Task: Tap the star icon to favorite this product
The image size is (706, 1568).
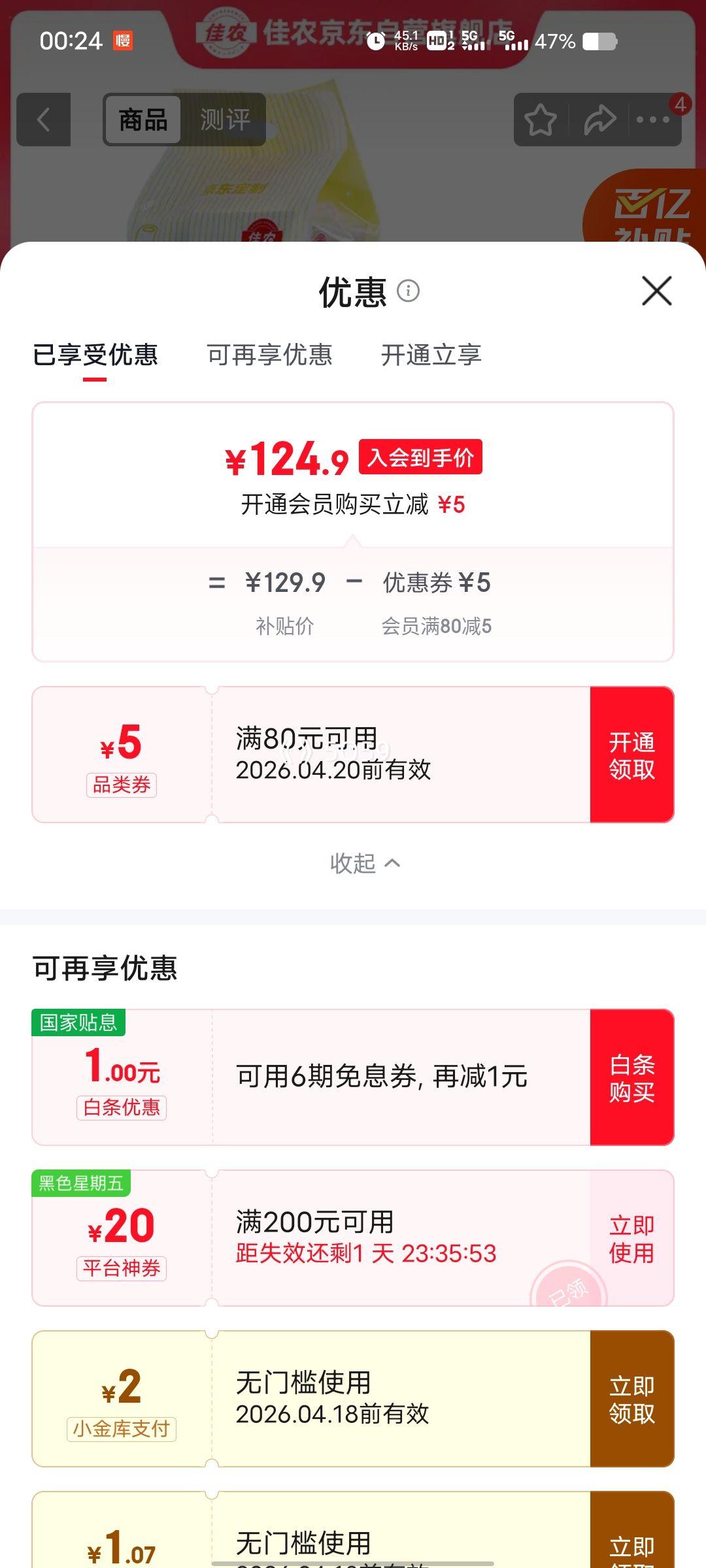Action: click(537, 120)
